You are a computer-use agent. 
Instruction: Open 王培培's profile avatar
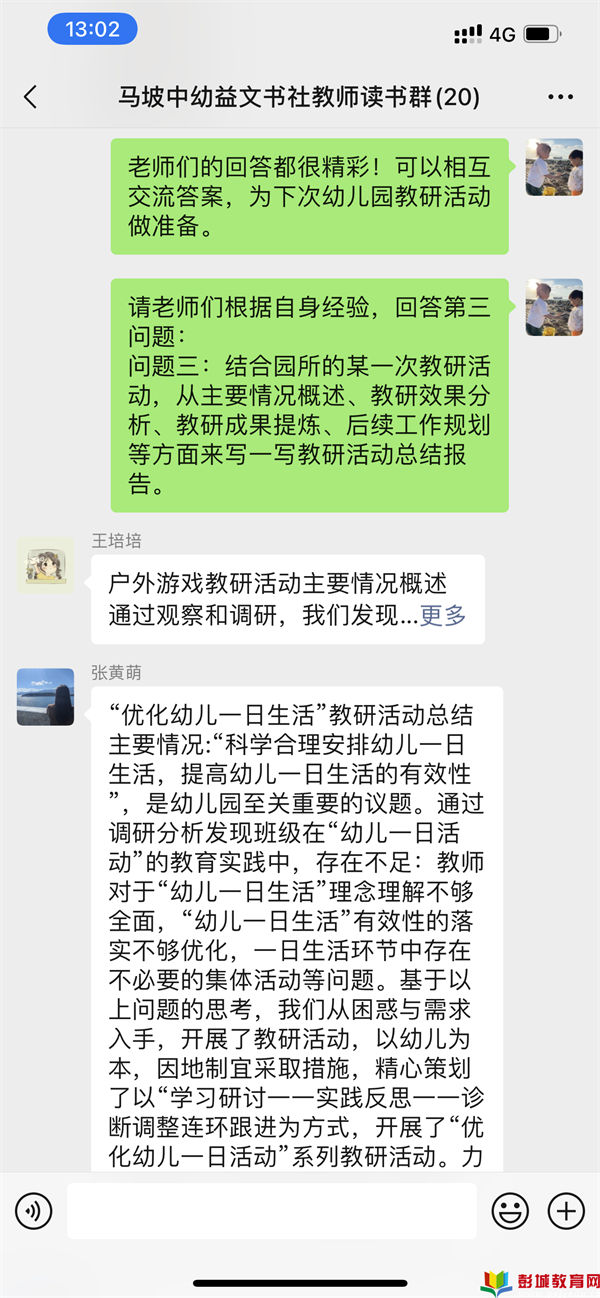coord(45,566)
